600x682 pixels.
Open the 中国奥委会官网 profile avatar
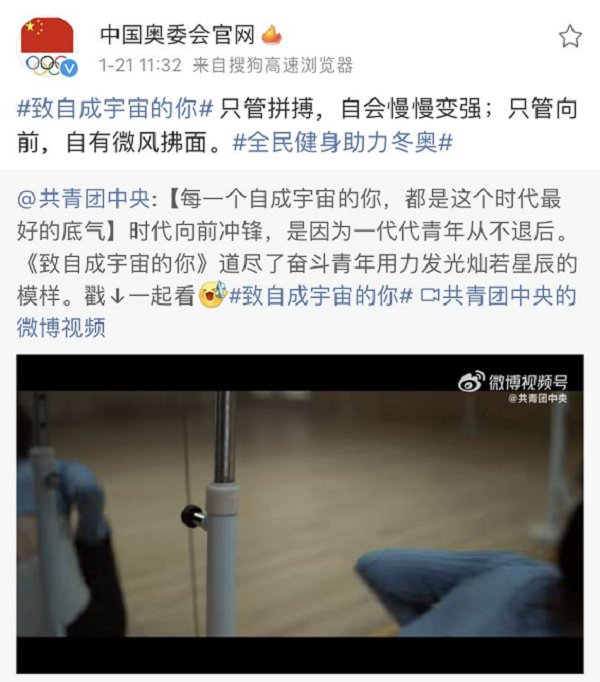coord(47,47)
